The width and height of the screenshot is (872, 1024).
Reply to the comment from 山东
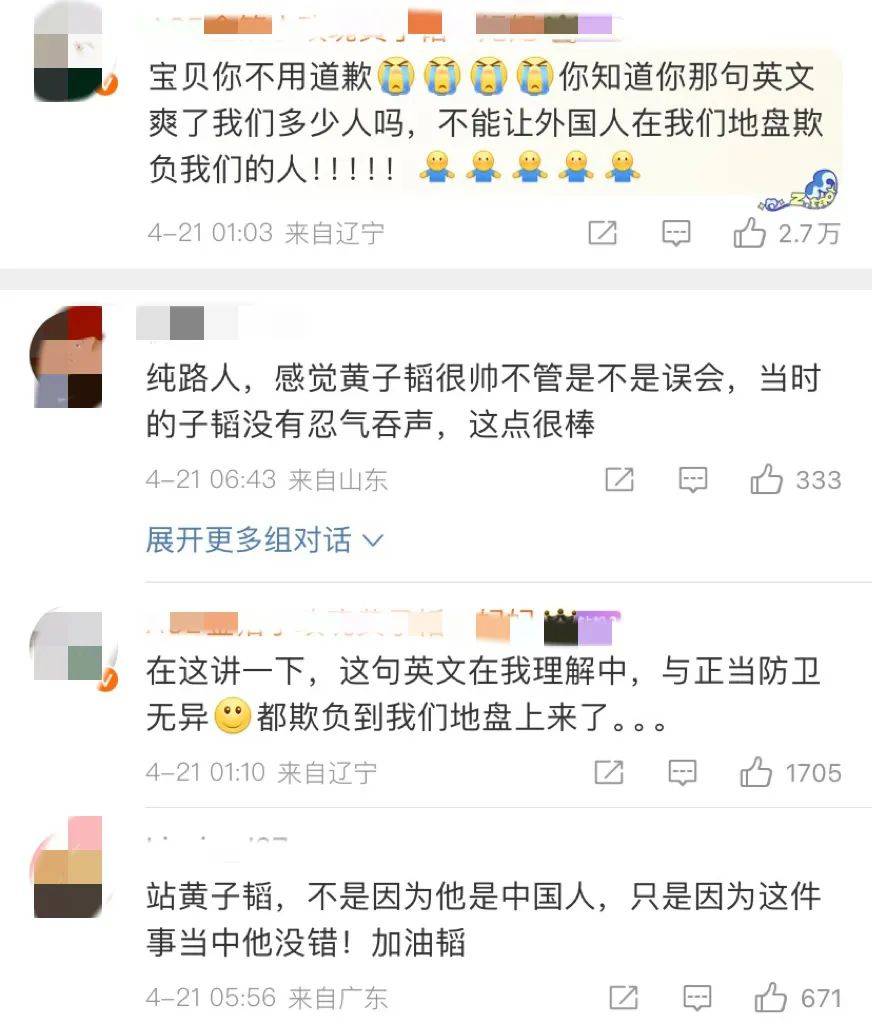coord(693,480)
